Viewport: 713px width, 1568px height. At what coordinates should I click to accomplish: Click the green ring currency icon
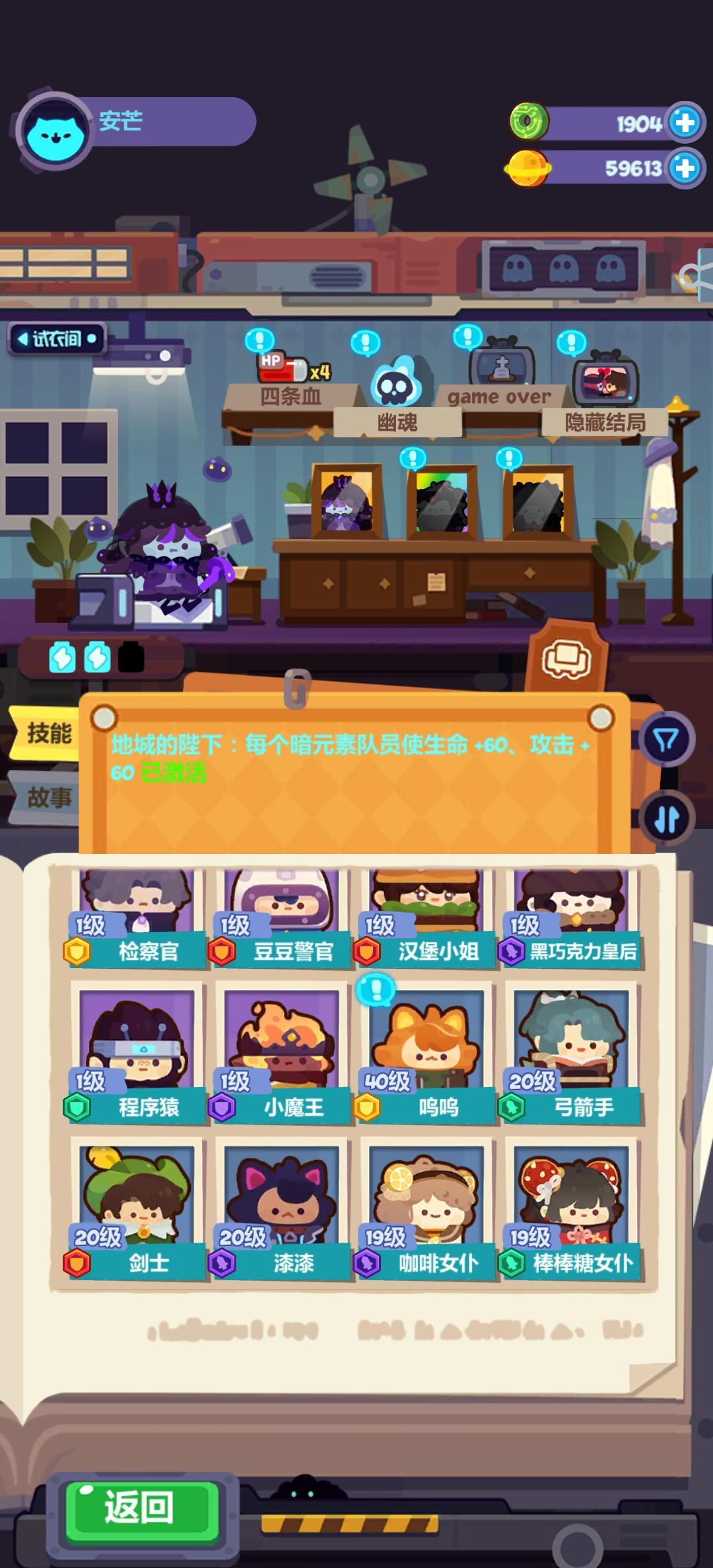[528, 121]
